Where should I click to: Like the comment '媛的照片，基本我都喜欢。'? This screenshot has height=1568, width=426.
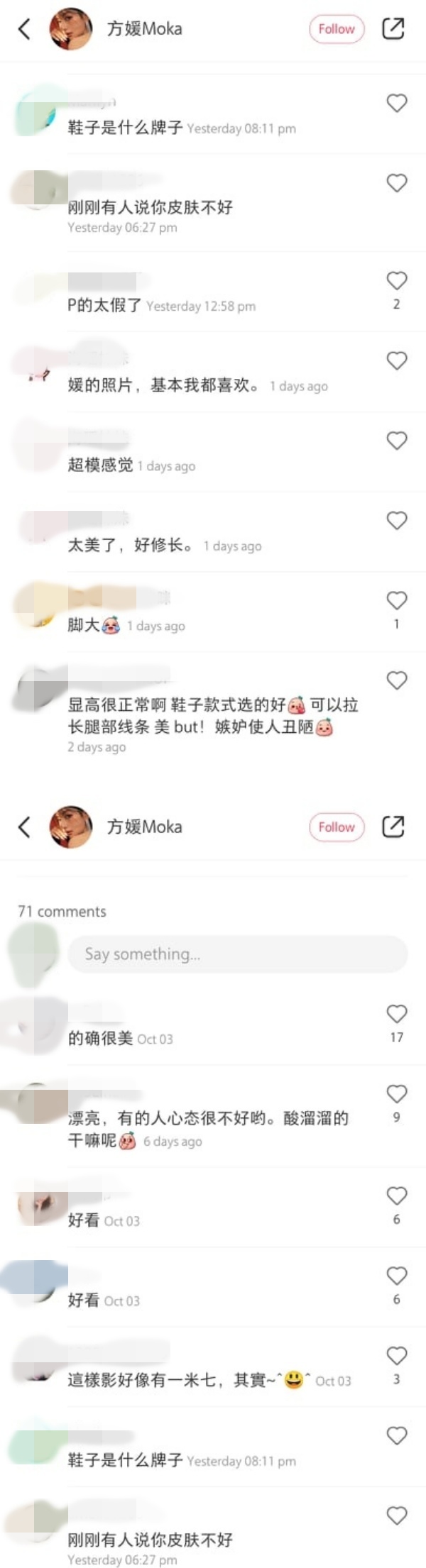[396, 360]
